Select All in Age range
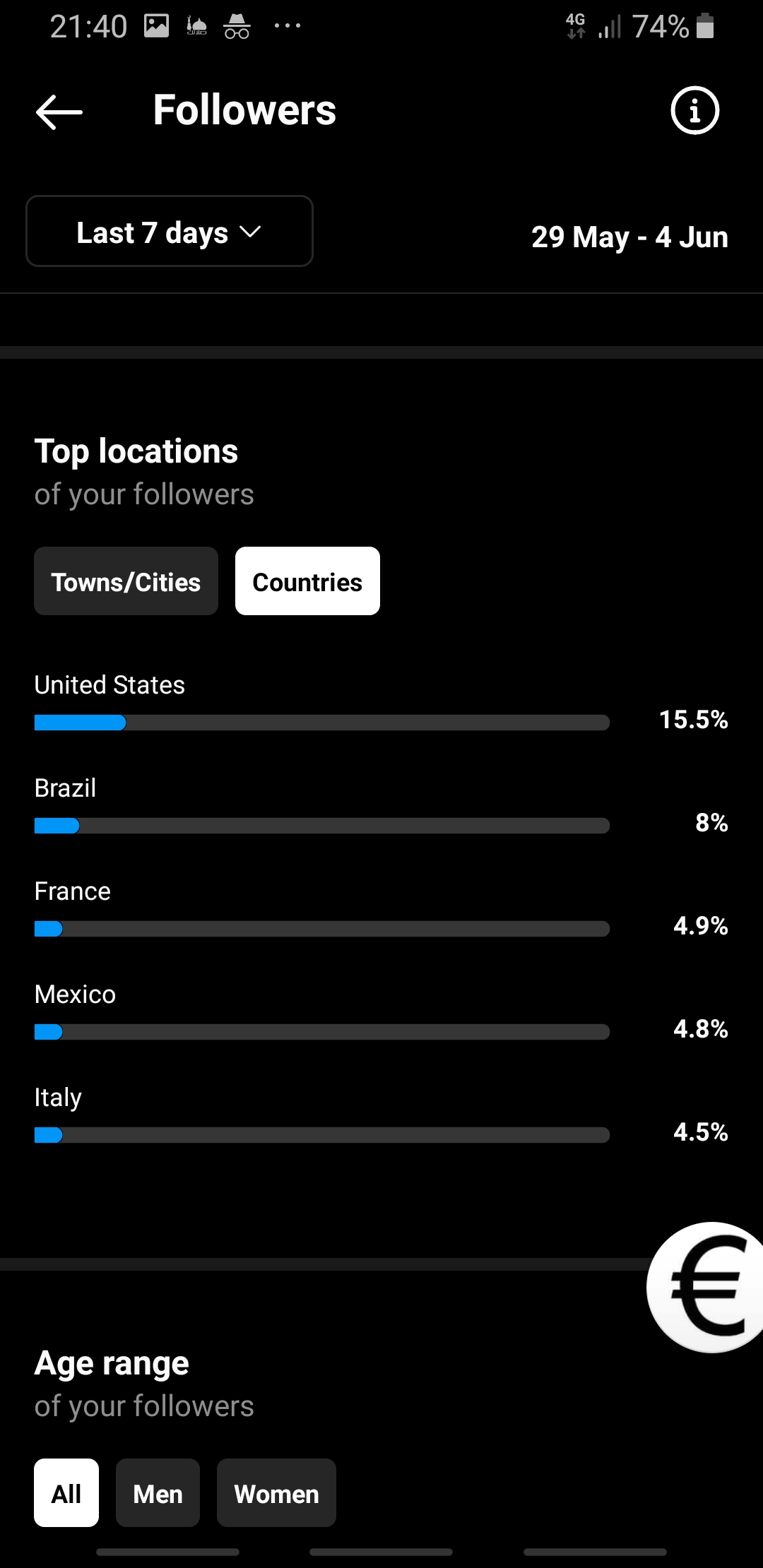The height and width of the screenshot is (1568, 763). point(66,1492)
